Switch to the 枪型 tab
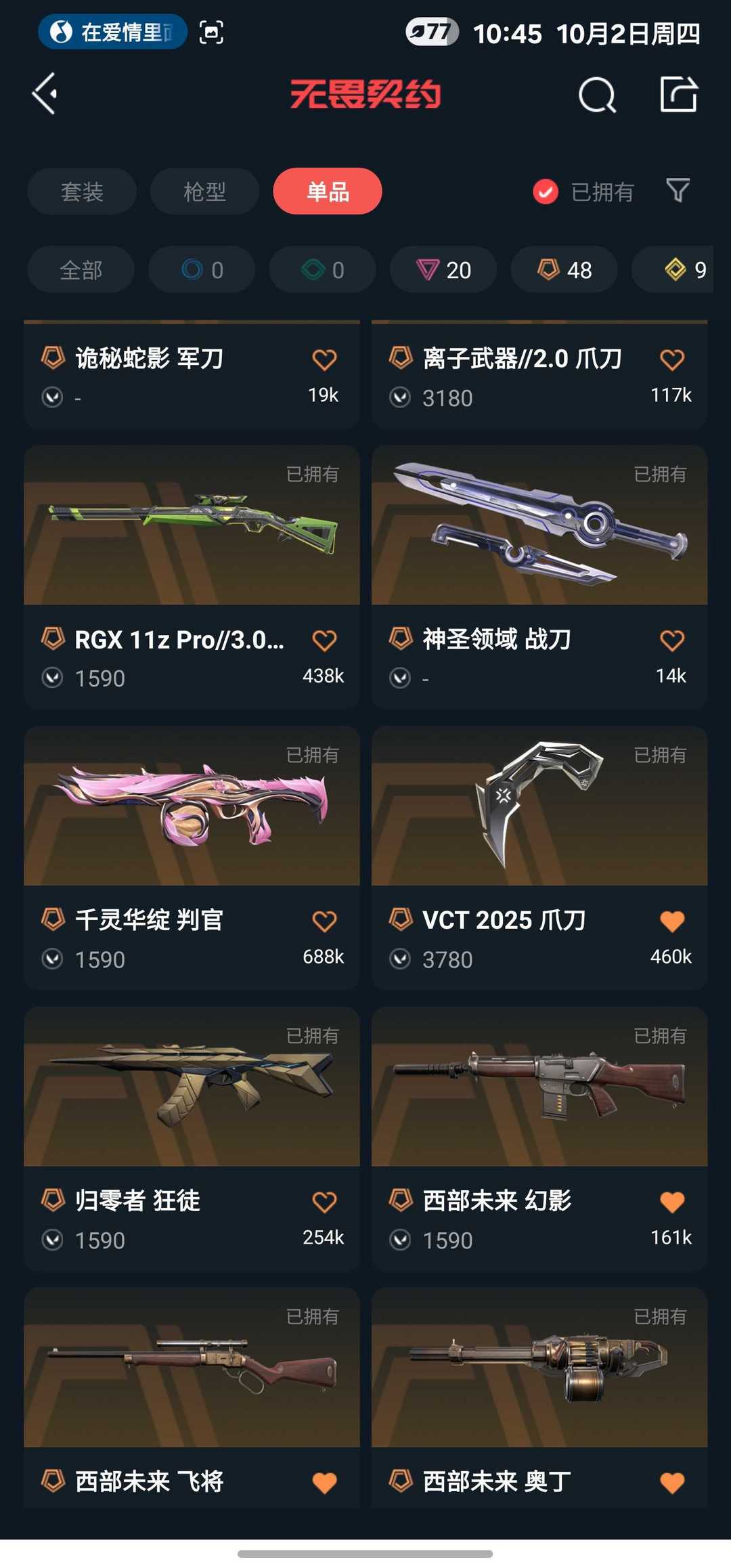731x1568 pixels. (204, 192)
